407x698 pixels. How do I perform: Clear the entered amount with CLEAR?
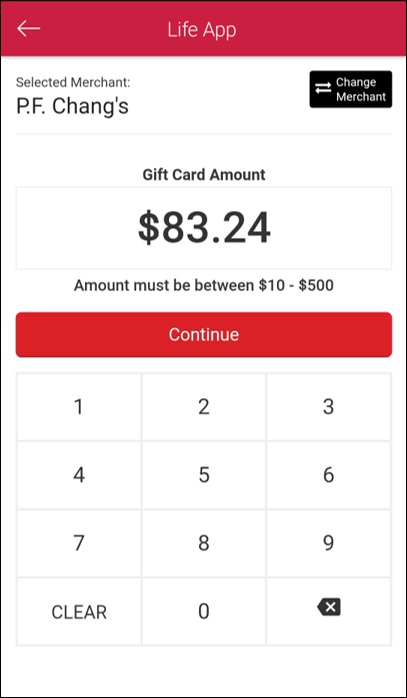pos(79,612)
